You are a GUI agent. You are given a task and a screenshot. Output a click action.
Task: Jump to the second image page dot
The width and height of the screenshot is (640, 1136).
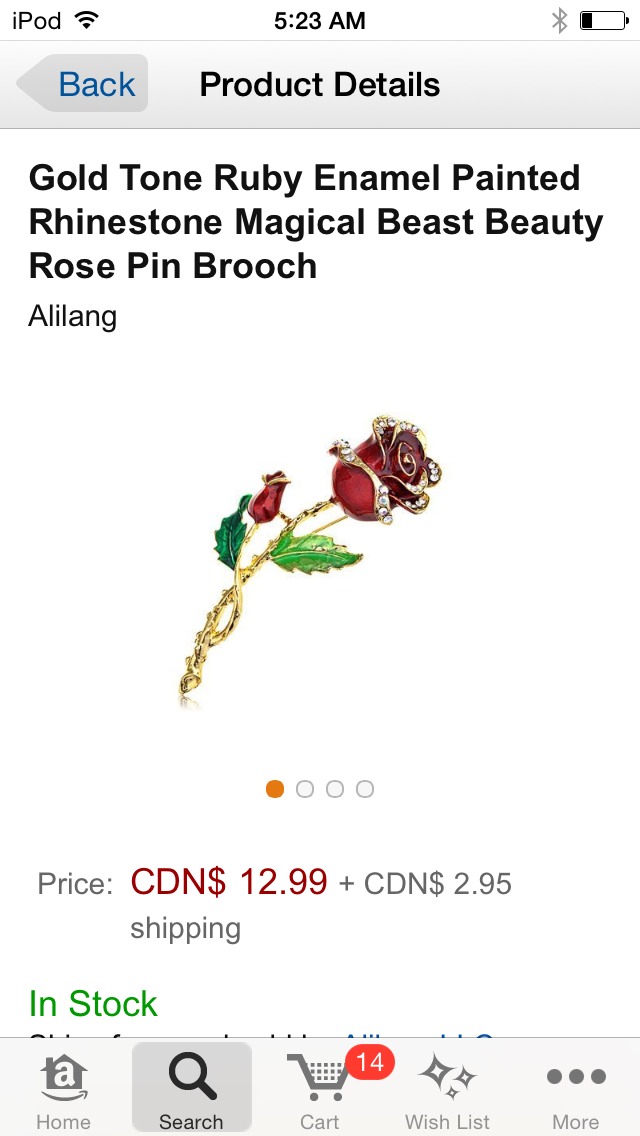[x=305, y=789]
